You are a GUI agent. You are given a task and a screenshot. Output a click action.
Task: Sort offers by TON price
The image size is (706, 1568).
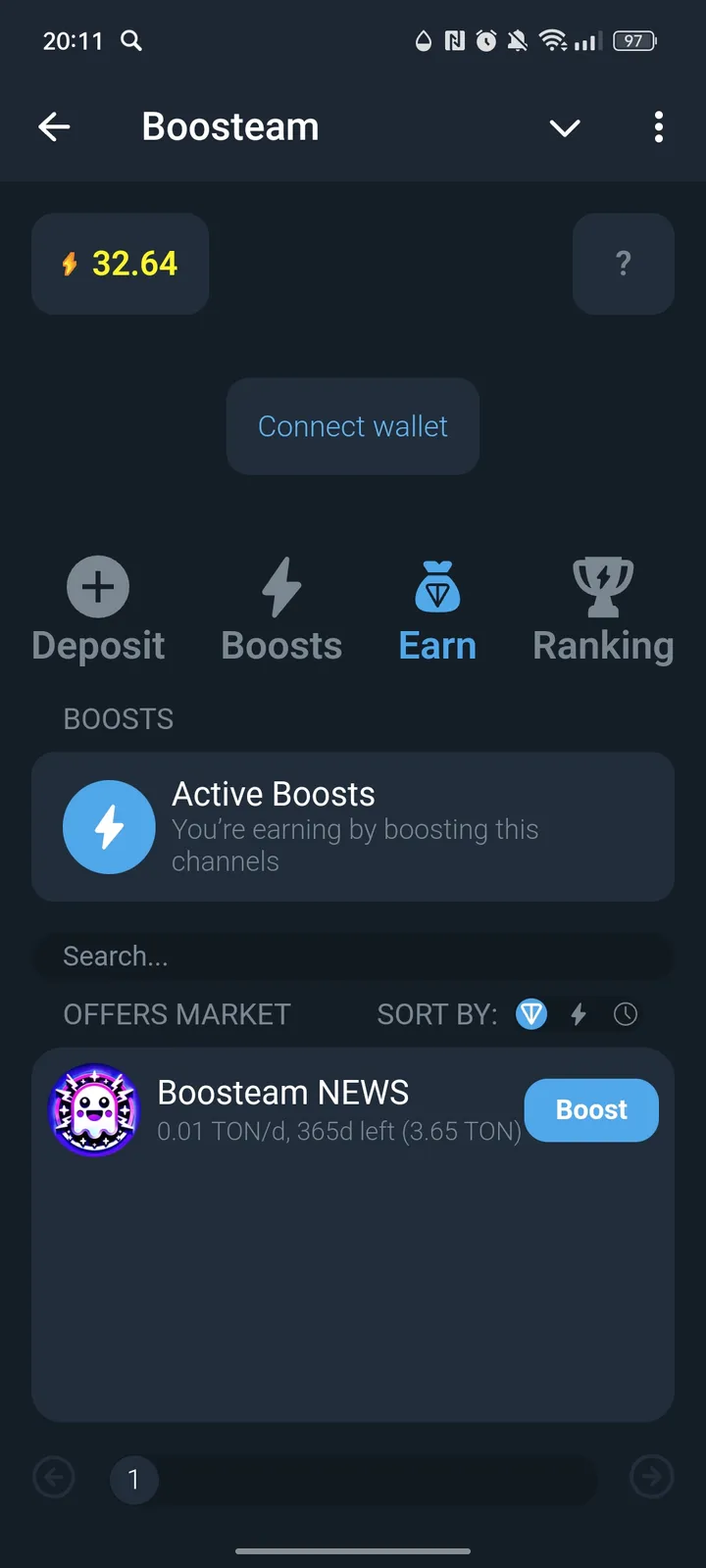point(530,1014)
